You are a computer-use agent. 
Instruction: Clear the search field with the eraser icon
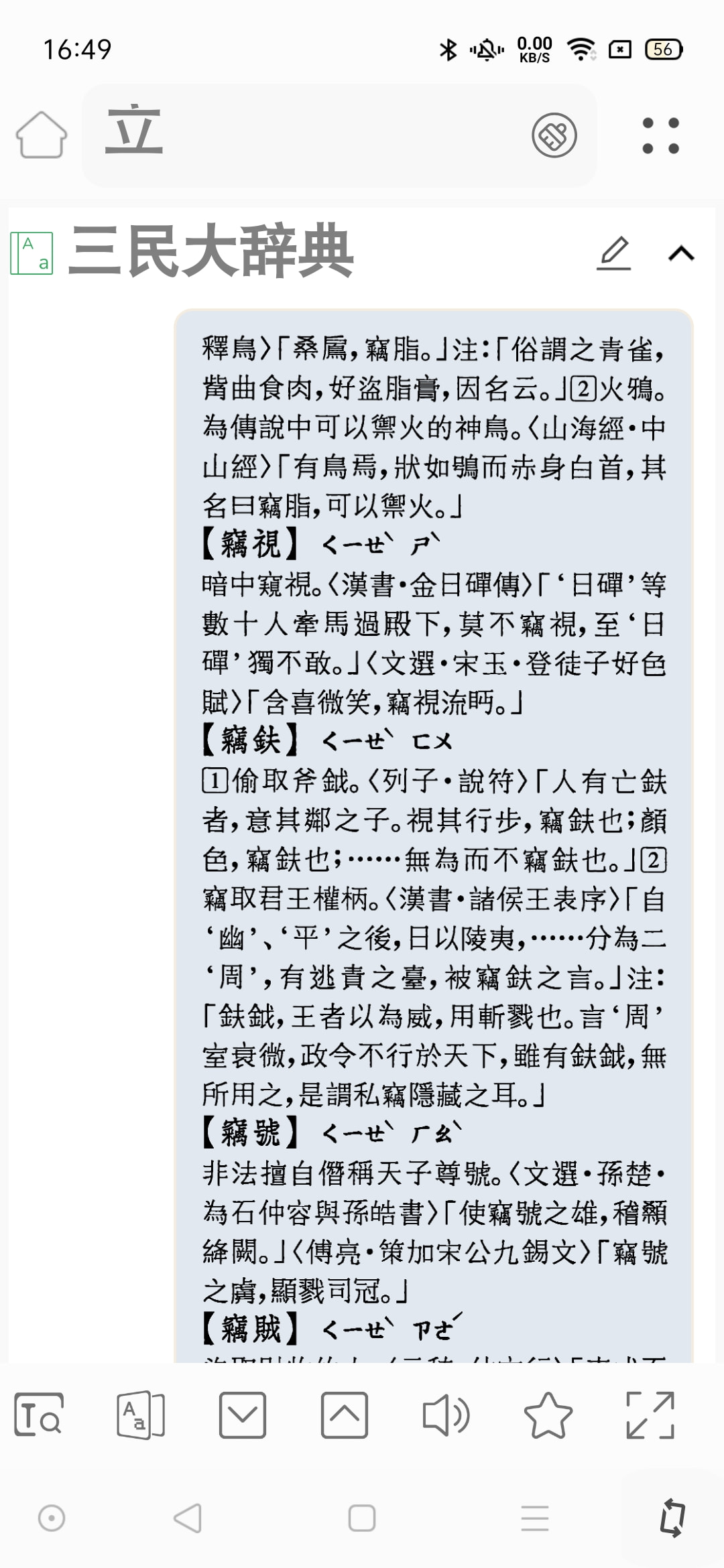pos(554,135)
